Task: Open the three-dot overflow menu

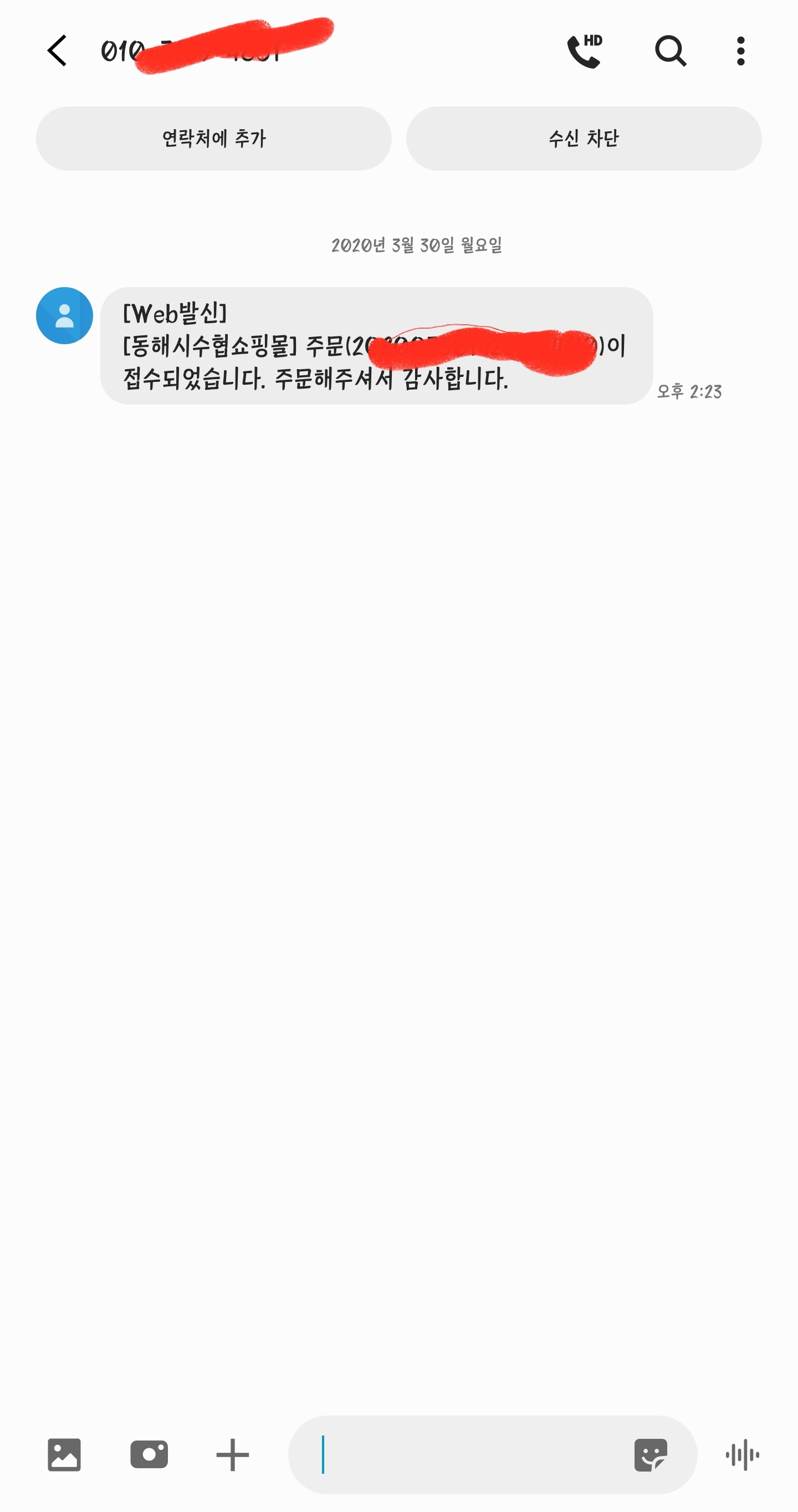Action: click(740, 51)
